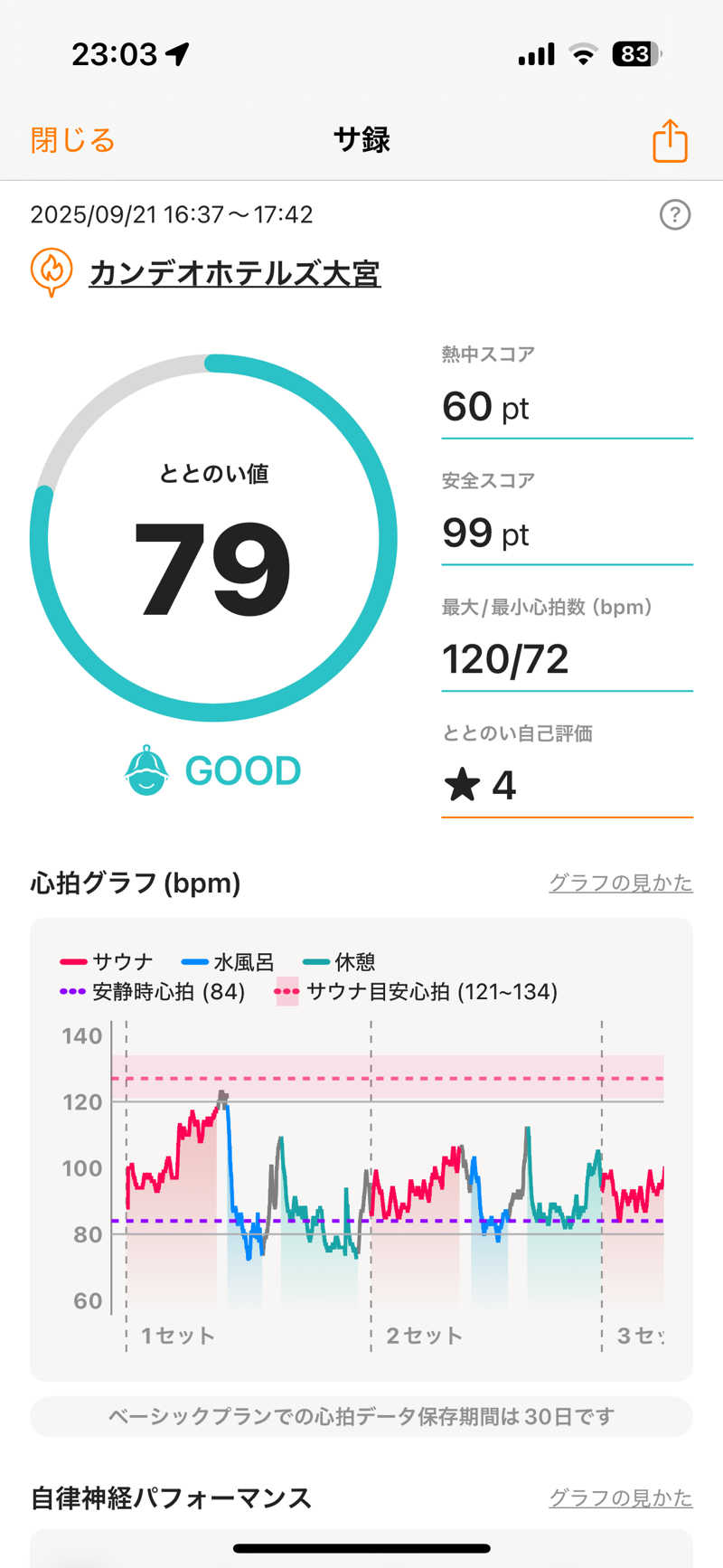Open グラフの見かた beside 自律神経パフォーマンス

620,1497
